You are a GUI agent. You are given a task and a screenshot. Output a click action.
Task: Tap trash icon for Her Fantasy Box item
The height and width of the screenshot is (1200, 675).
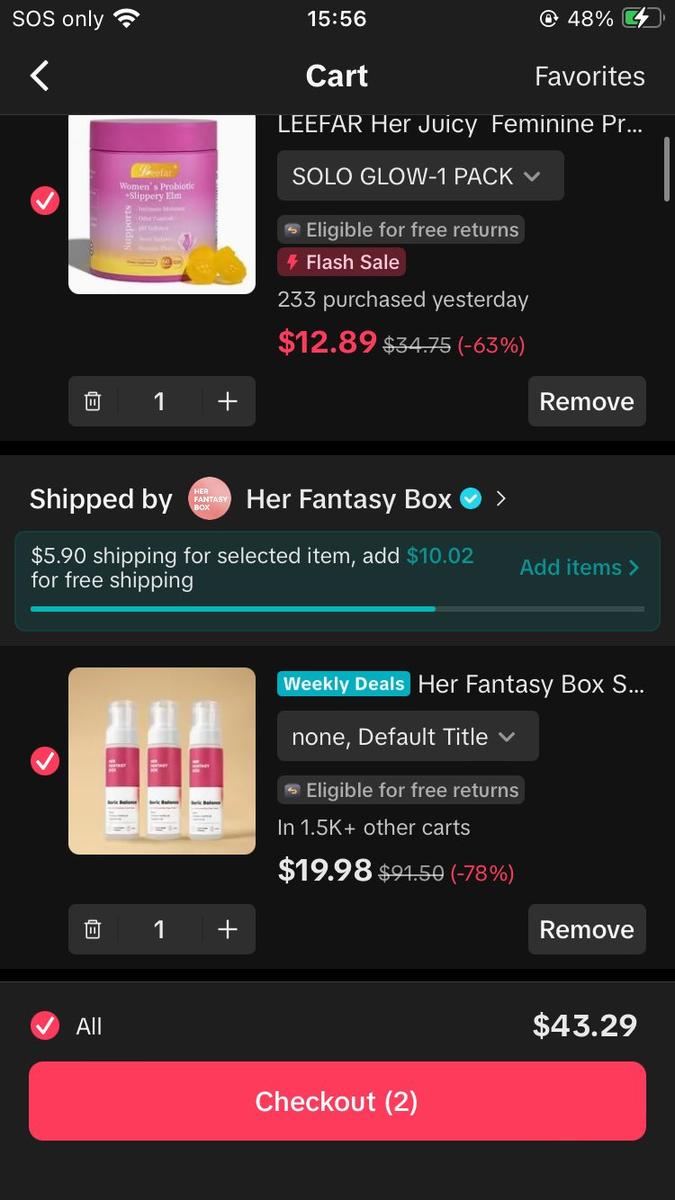93,929
